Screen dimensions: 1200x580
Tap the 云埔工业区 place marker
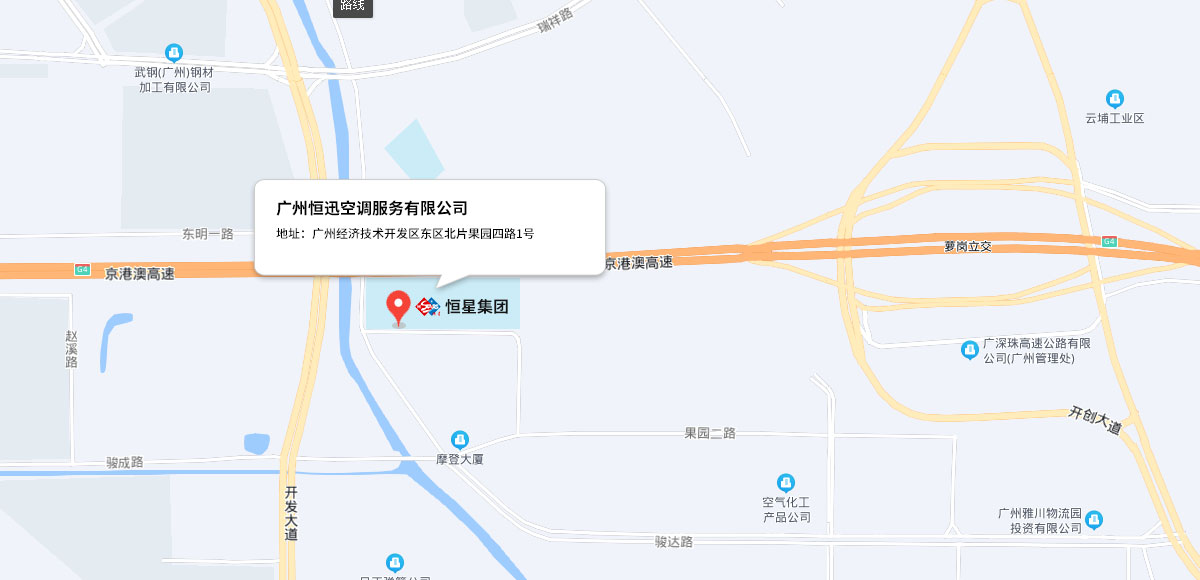click(x=1114, y=99)
